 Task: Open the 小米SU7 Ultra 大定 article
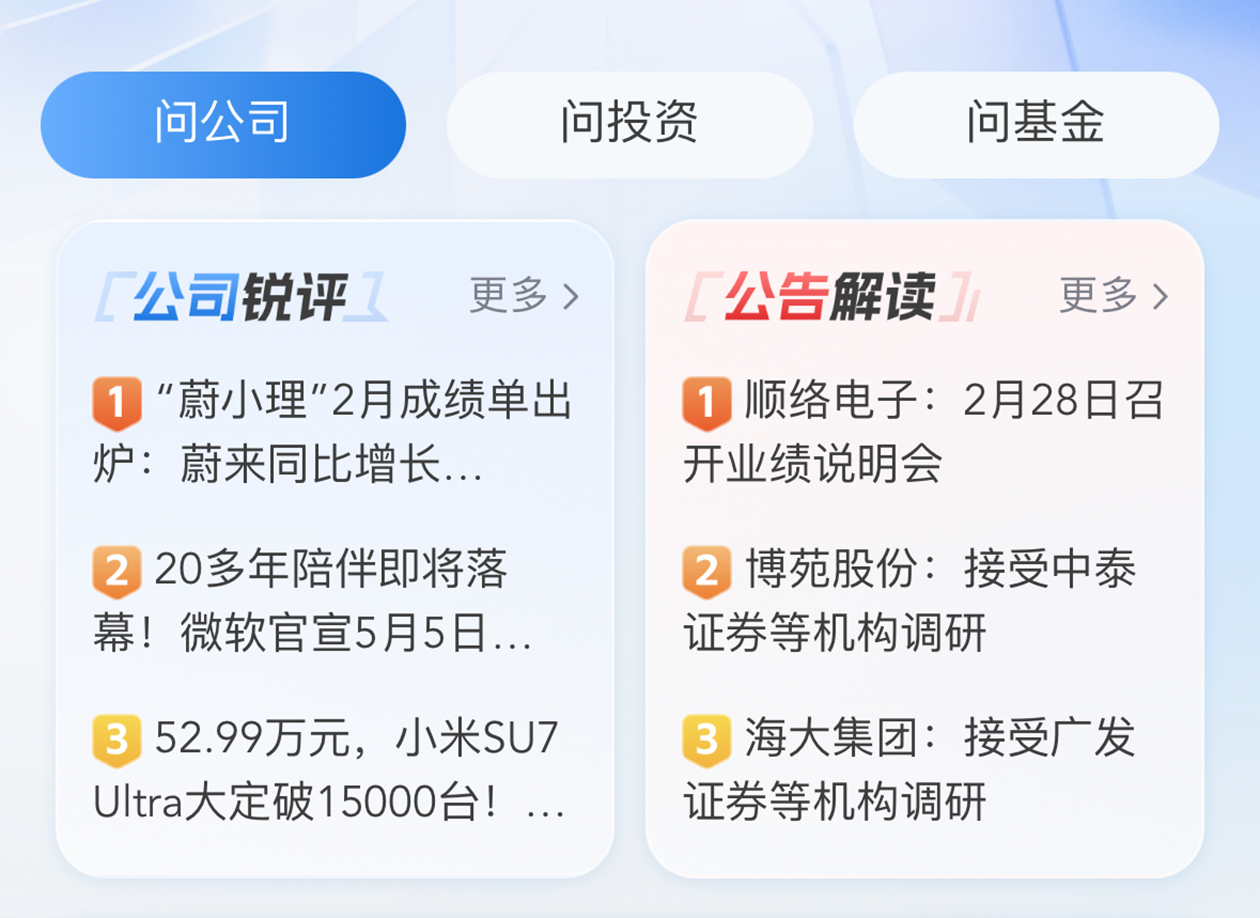click(328, 770)
